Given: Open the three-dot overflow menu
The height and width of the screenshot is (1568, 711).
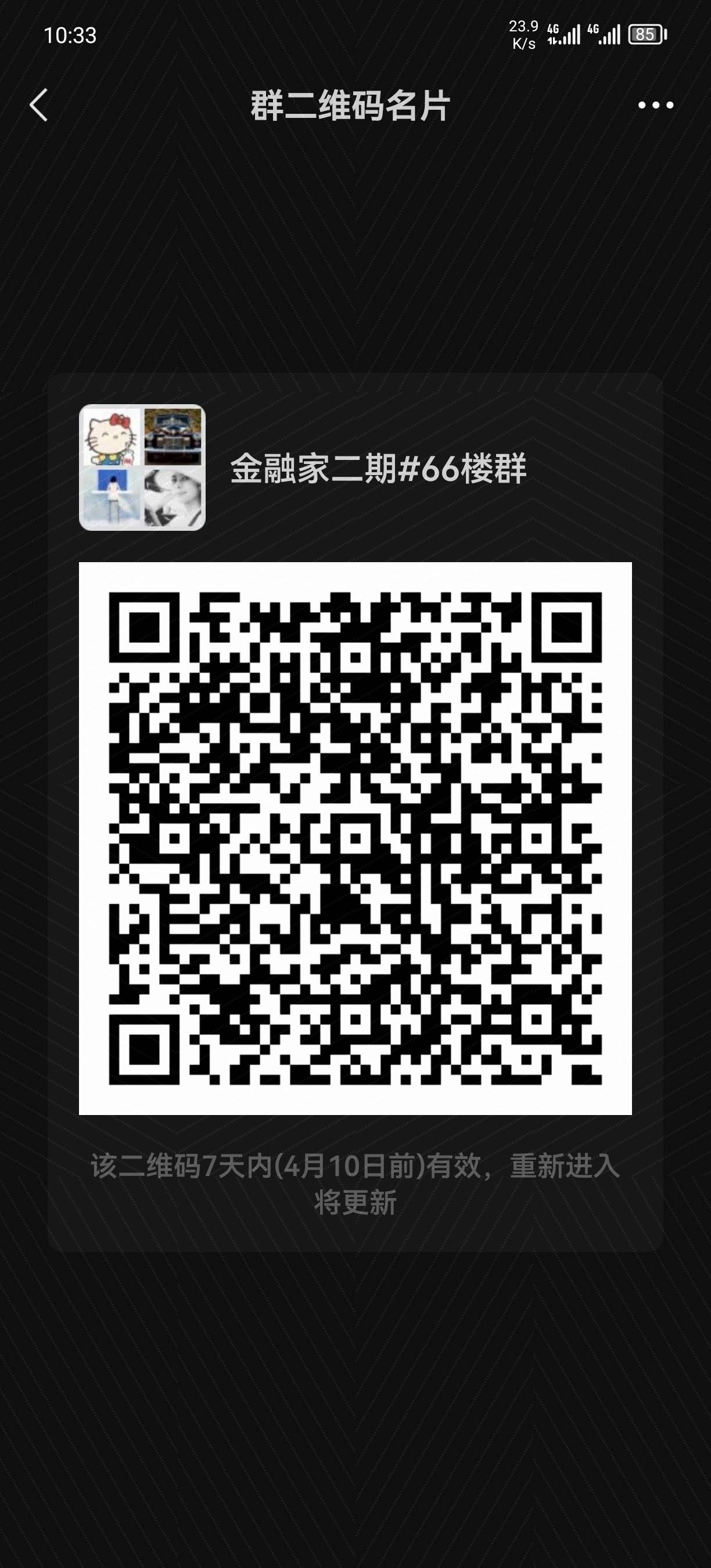Looking at the screenshot, I should pyautogui.click(x=655, y=105).
